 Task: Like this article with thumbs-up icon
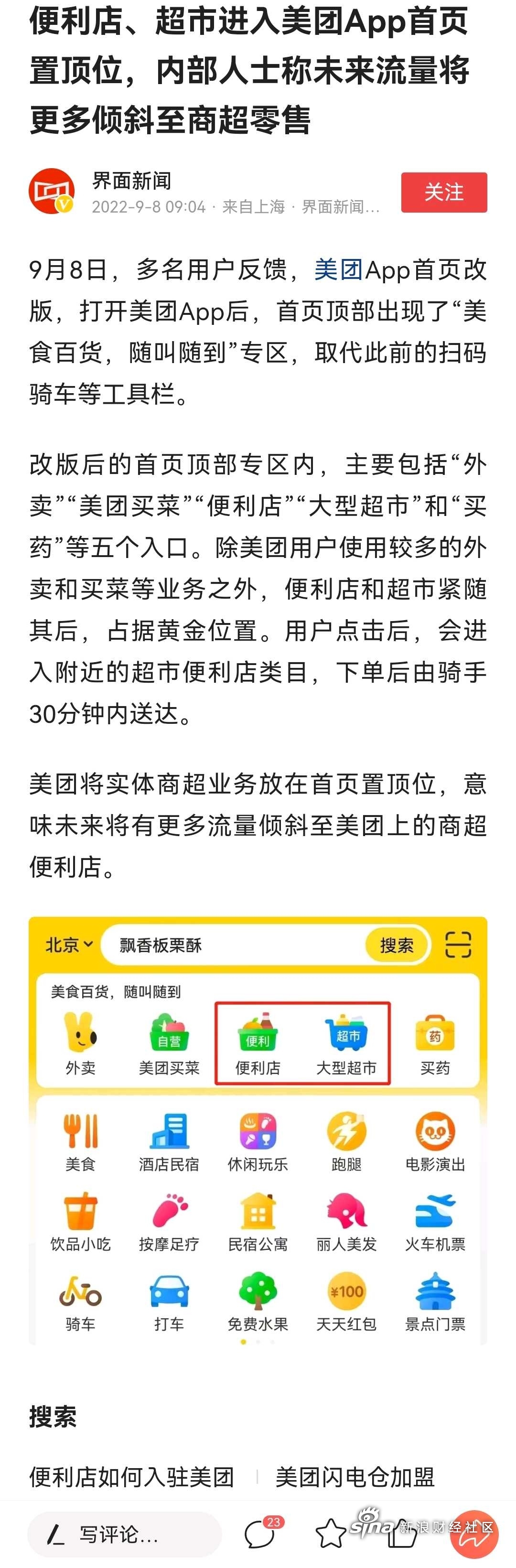(402, 1534)
